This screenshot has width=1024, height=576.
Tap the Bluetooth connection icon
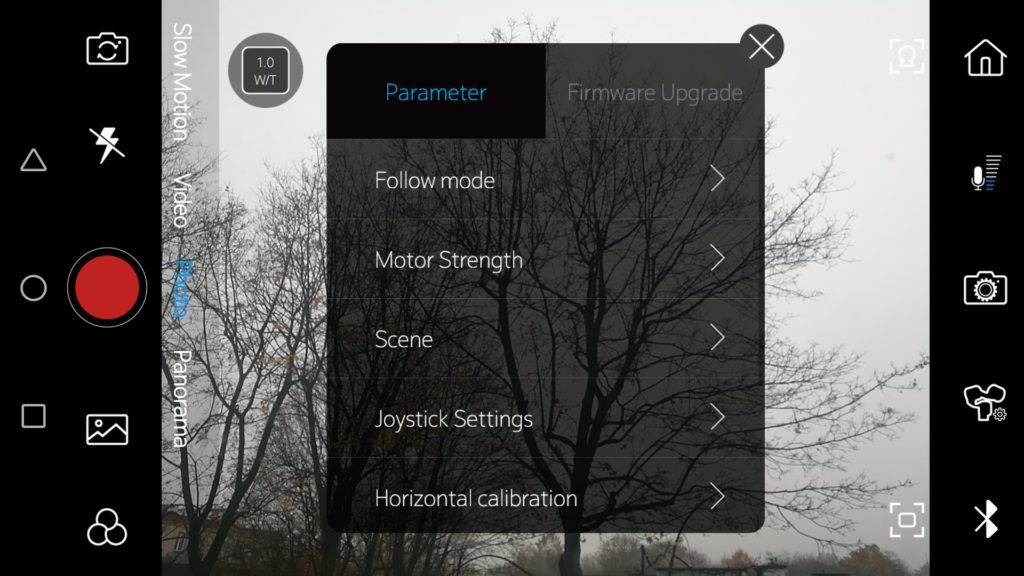985,519
